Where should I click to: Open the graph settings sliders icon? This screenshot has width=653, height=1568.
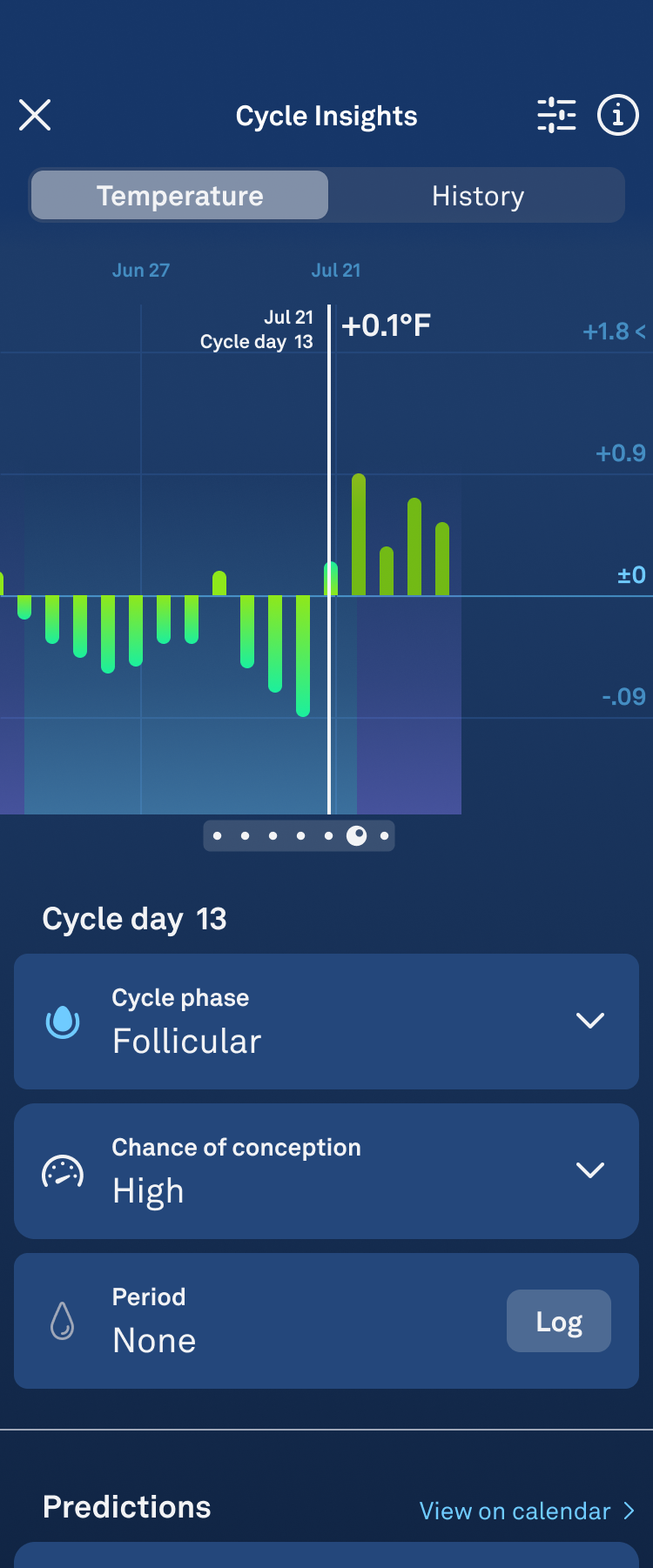pyautogui.click(x=556, y=115)
